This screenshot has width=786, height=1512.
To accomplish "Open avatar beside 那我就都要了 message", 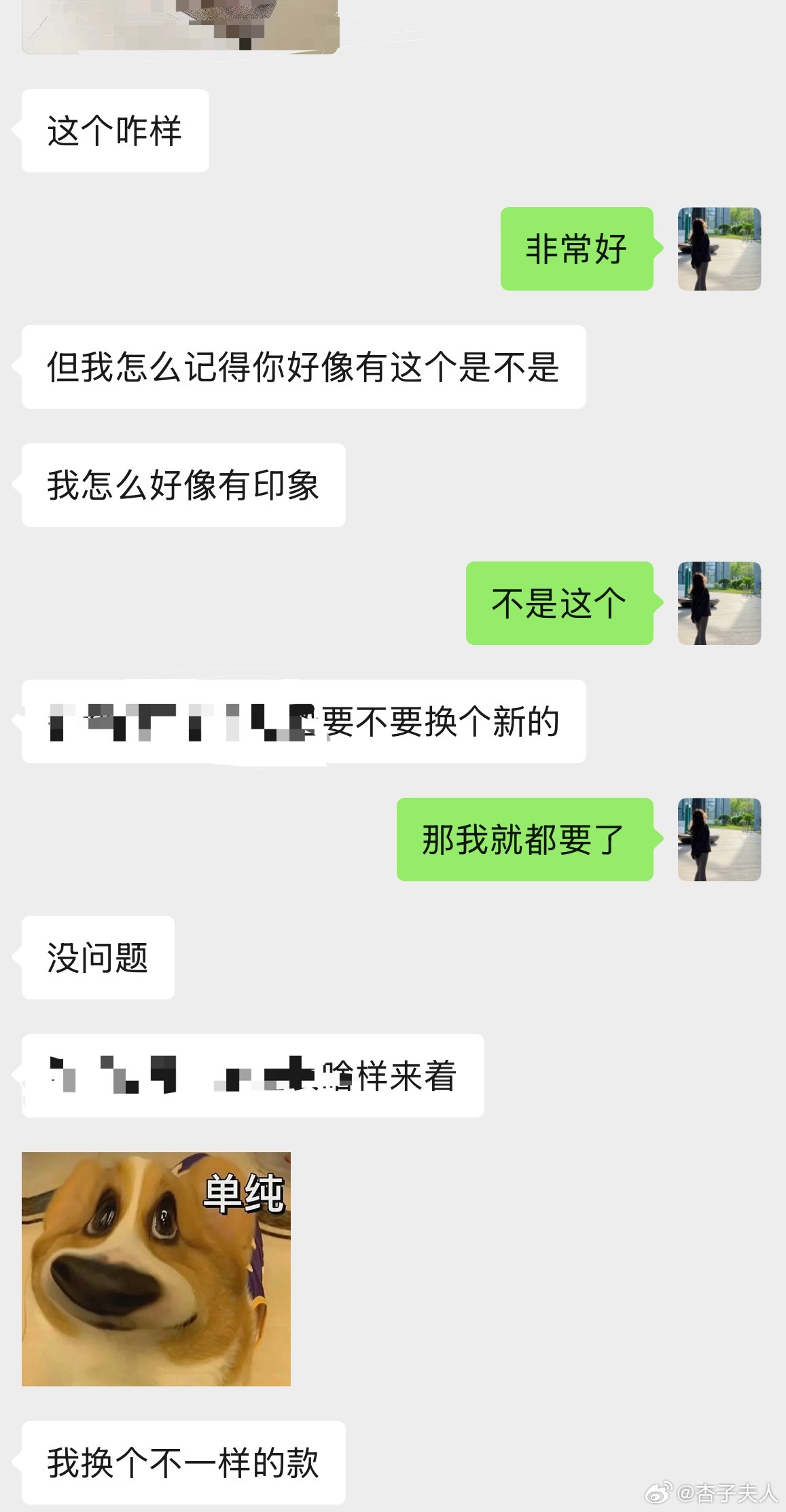I will point(719,839).
